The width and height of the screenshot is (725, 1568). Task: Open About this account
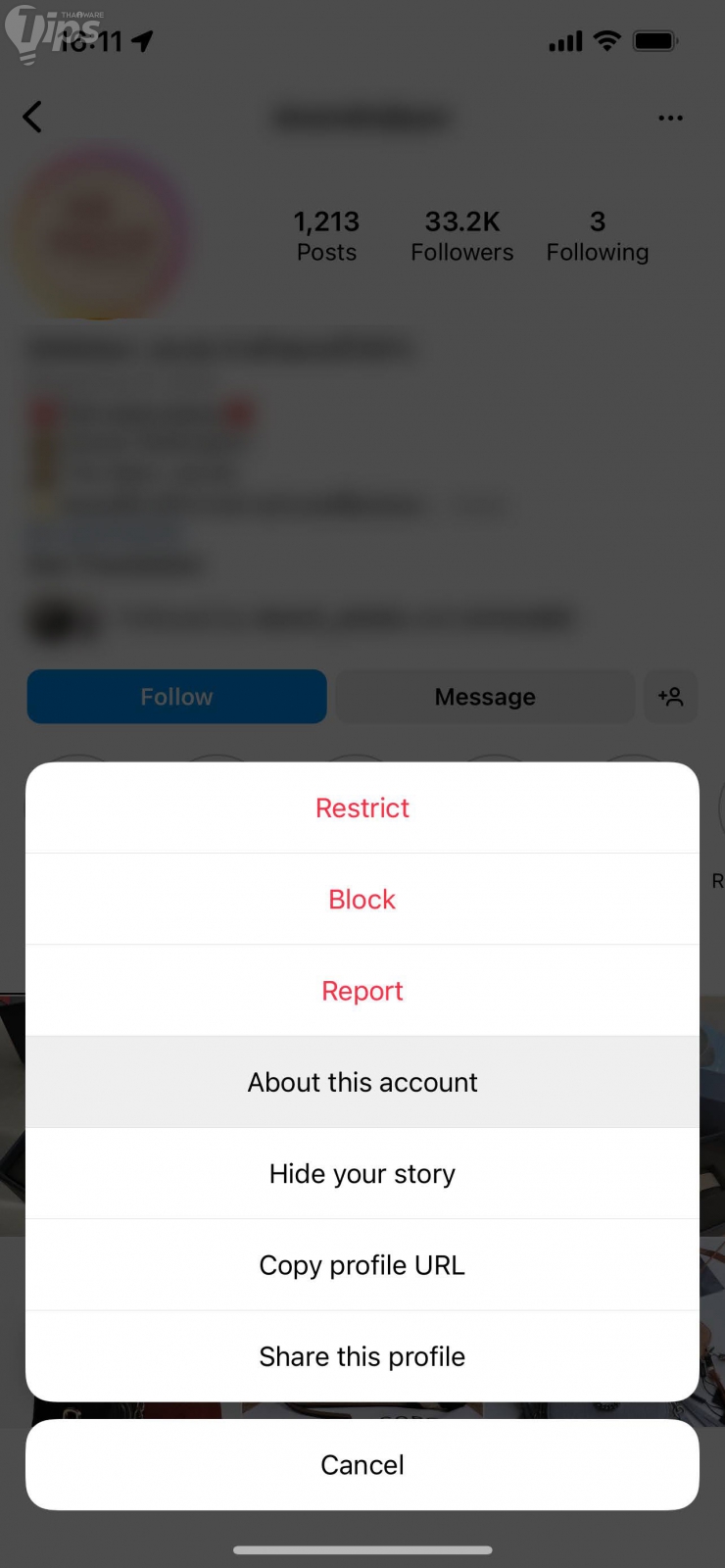click(x=362, y=1082)
